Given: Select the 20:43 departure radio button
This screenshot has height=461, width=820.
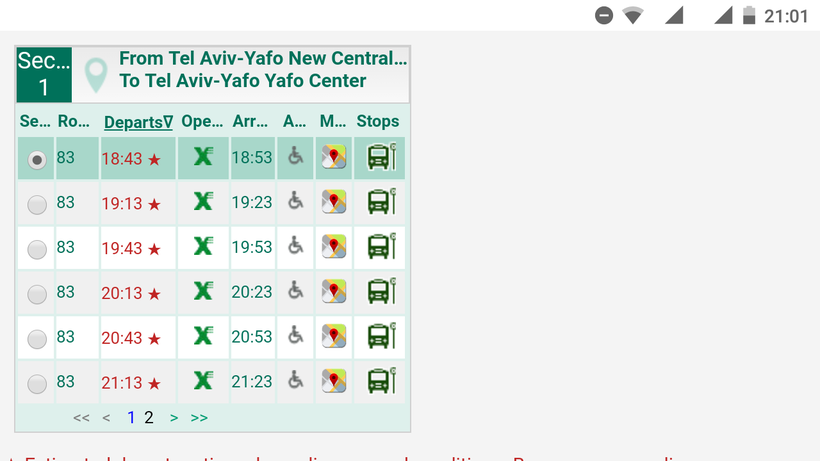Looking at the screenshot, I should tap(37, 339).
